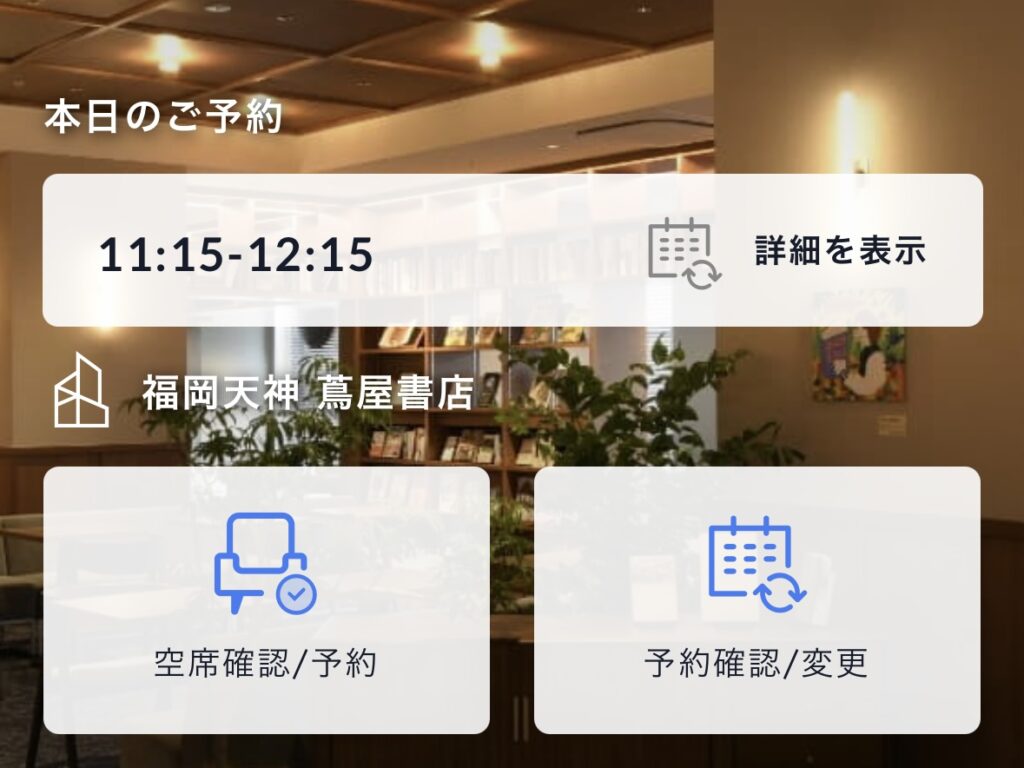Open 空席確認/予約 seat availability card

click(266, 600)
